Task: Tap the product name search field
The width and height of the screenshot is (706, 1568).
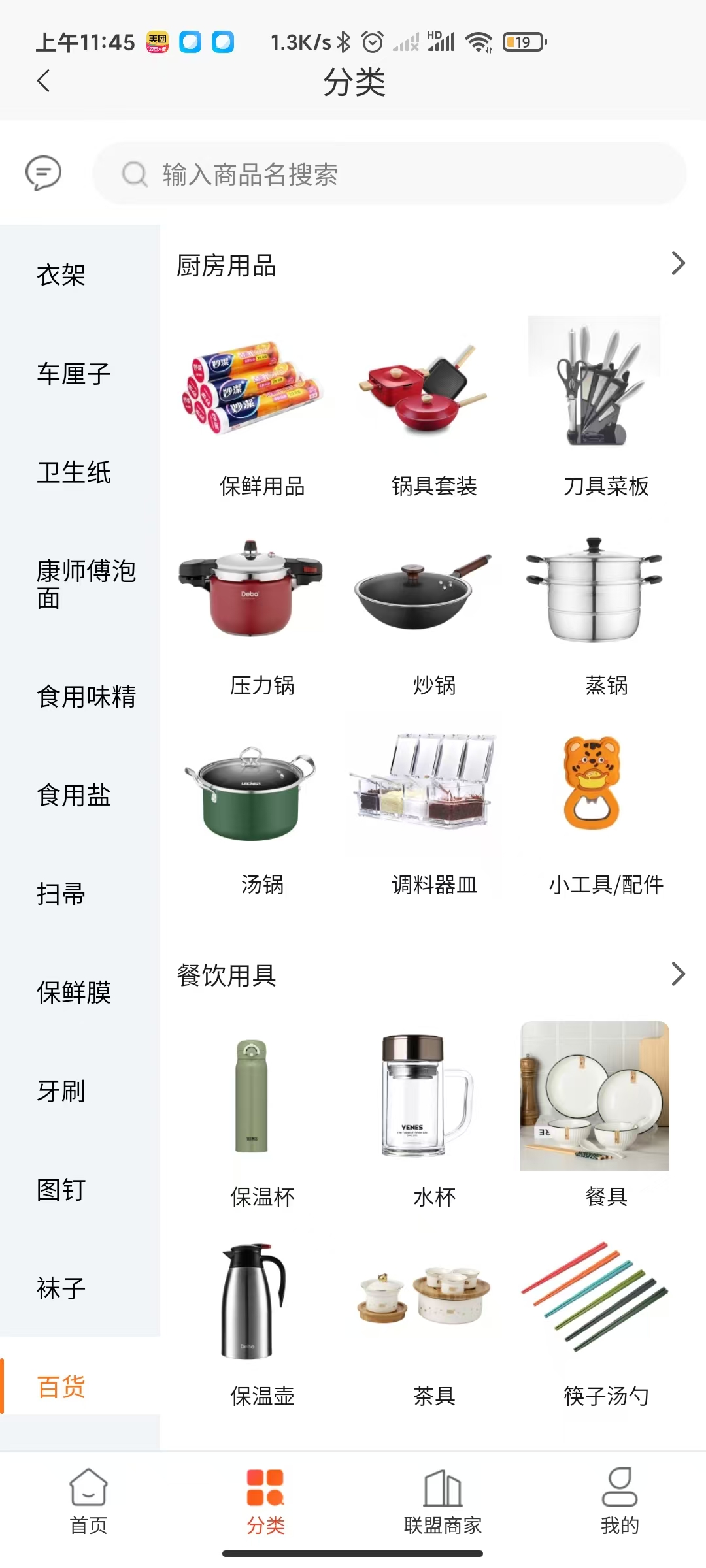Action: click(x=390, y=174)
